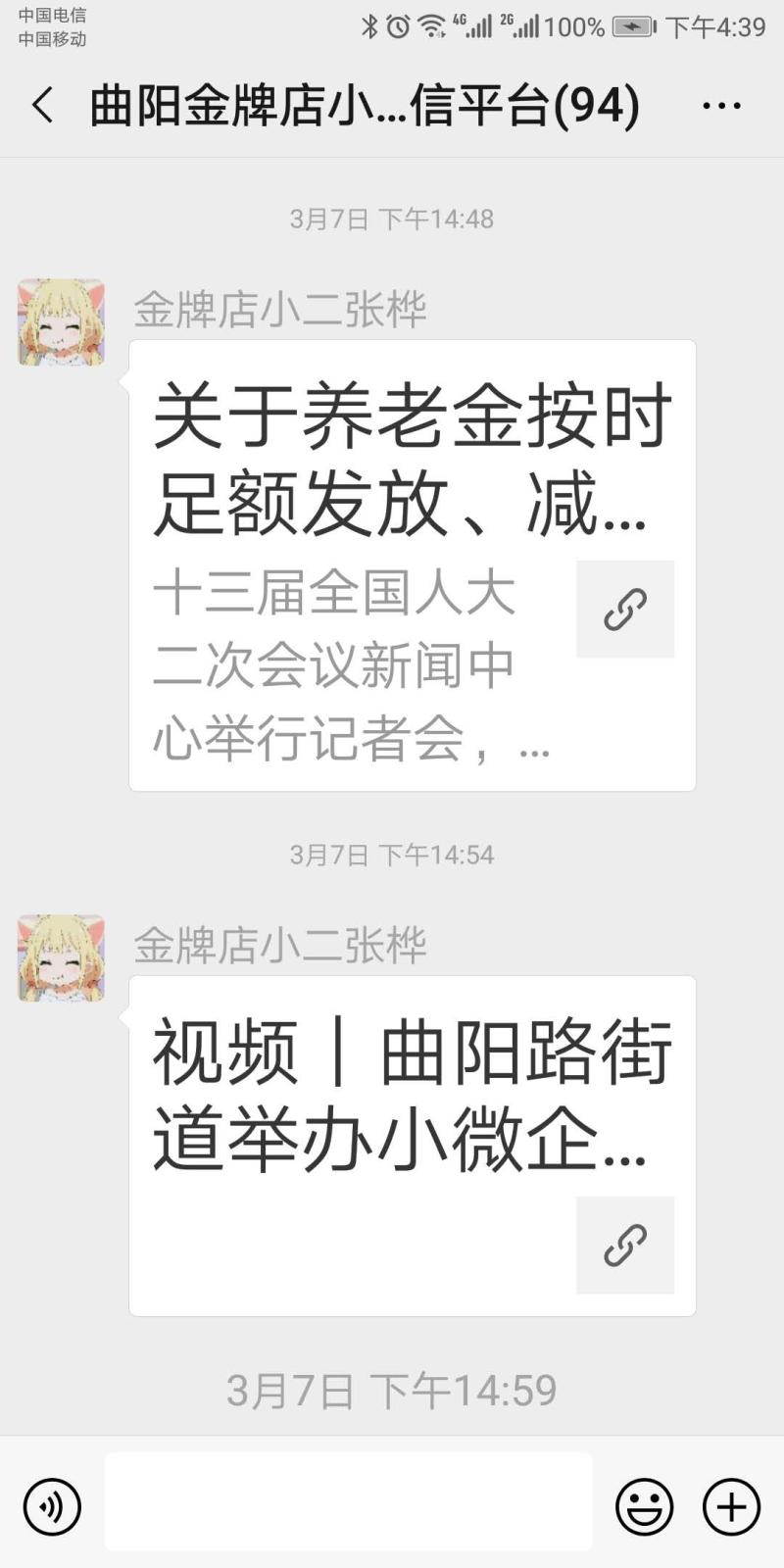The height and width of the screenshot is (1568, 784).
Task: Open the emoji picker
Action: tap(644, 1506)
